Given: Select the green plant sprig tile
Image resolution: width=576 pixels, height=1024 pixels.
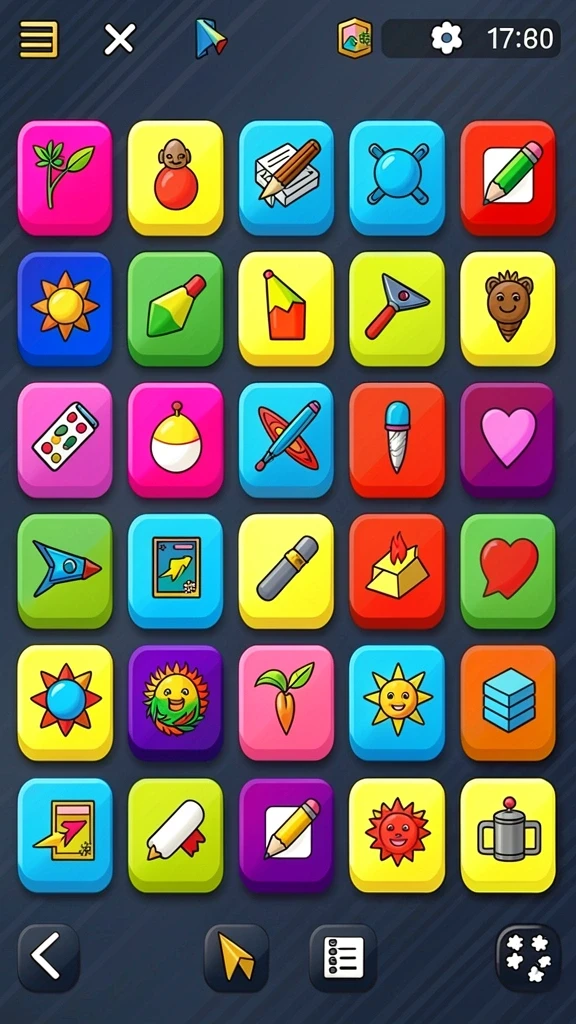Looking at the screenshot, I should point(65,178).
